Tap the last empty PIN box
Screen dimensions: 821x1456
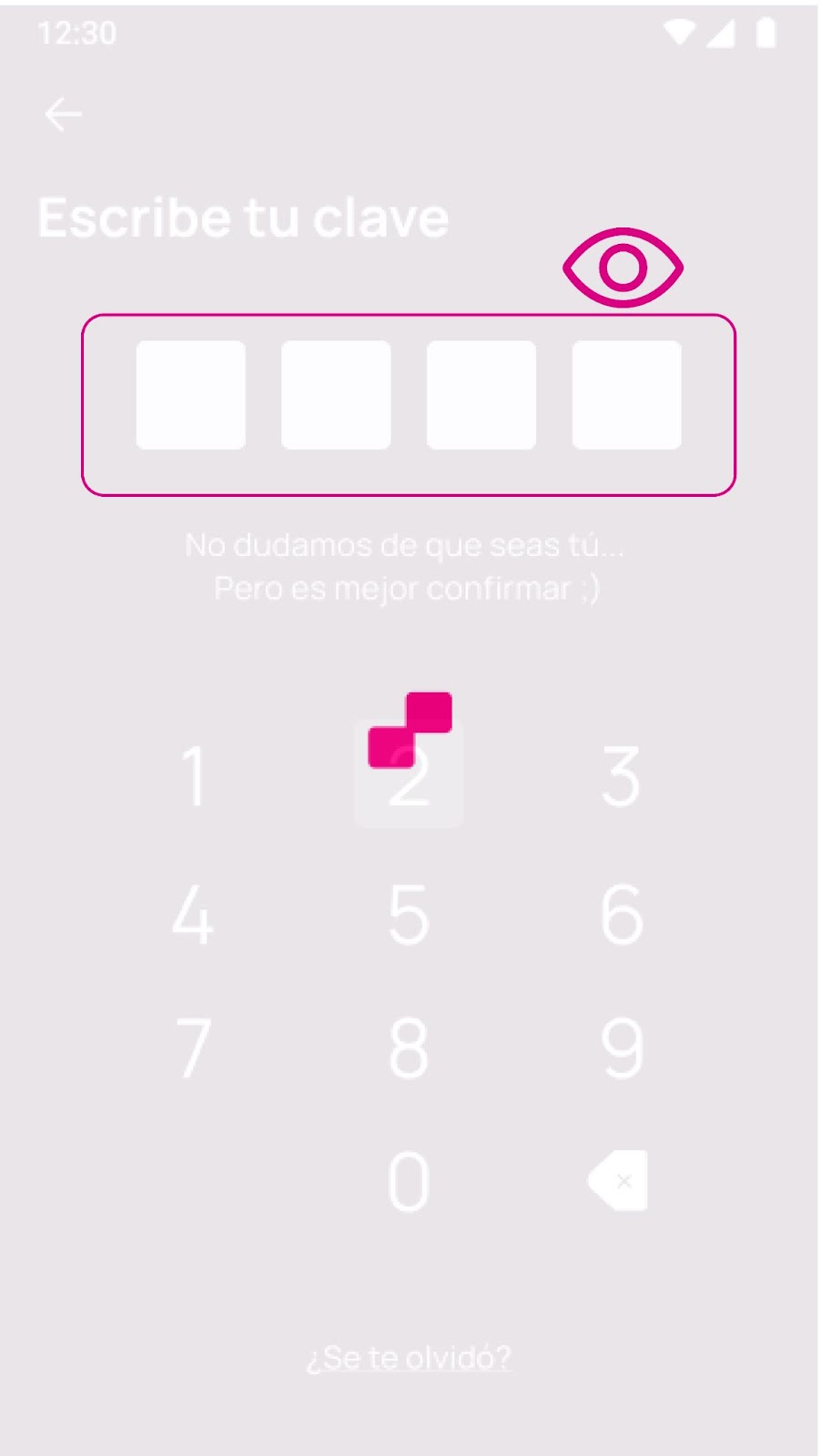tap(626, 395)
